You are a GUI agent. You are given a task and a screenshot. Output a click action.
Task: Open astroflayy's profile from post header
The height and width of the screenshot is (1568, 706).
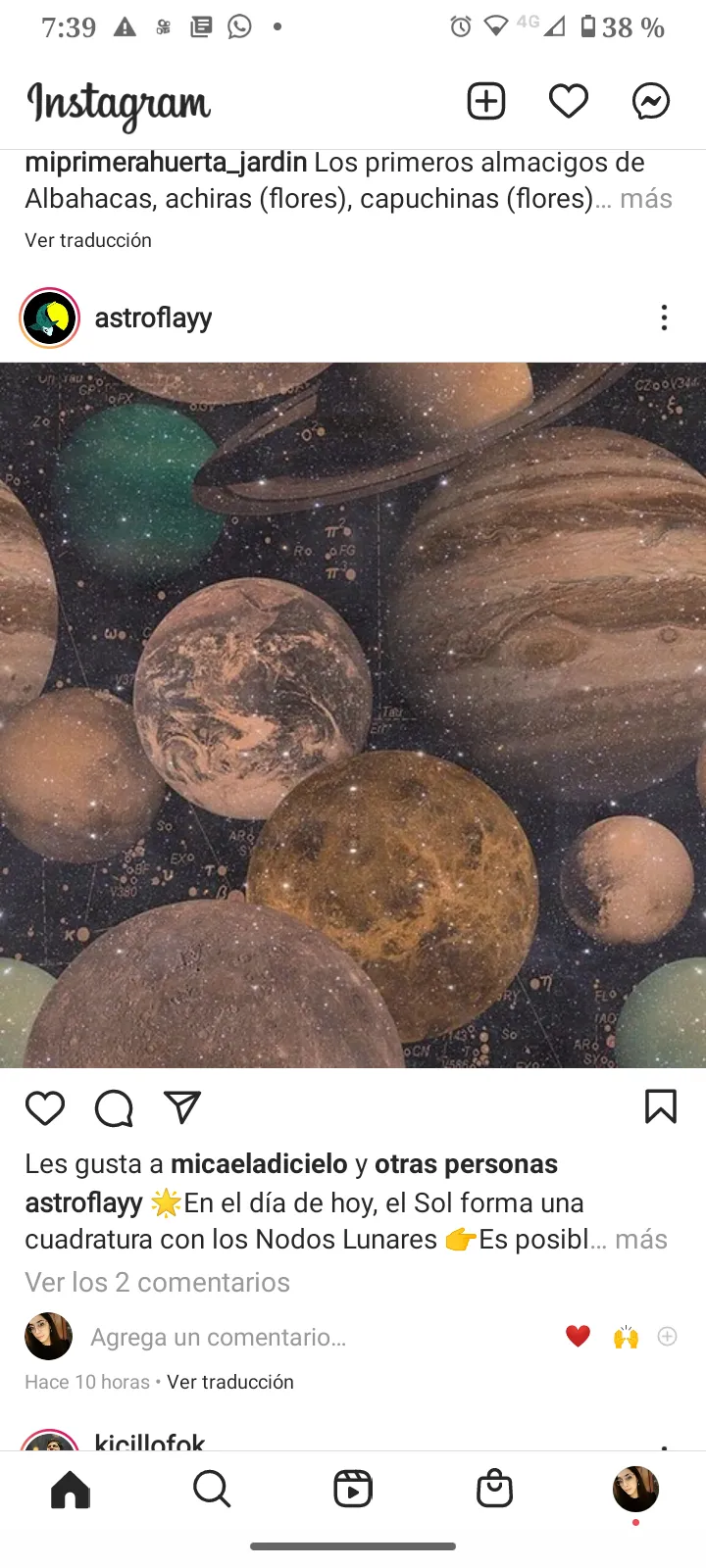(153, 318)
